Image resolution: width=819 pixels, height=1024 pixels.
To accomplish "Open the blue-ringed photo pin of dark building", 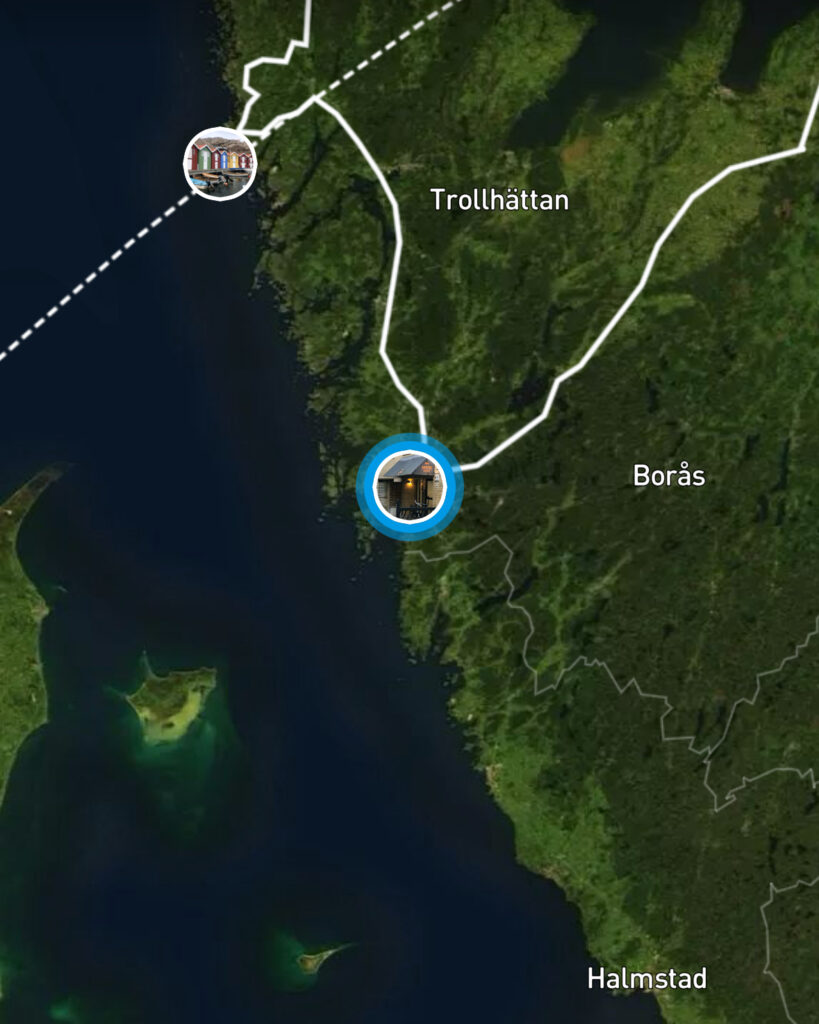I will click(x=410, y=487).
